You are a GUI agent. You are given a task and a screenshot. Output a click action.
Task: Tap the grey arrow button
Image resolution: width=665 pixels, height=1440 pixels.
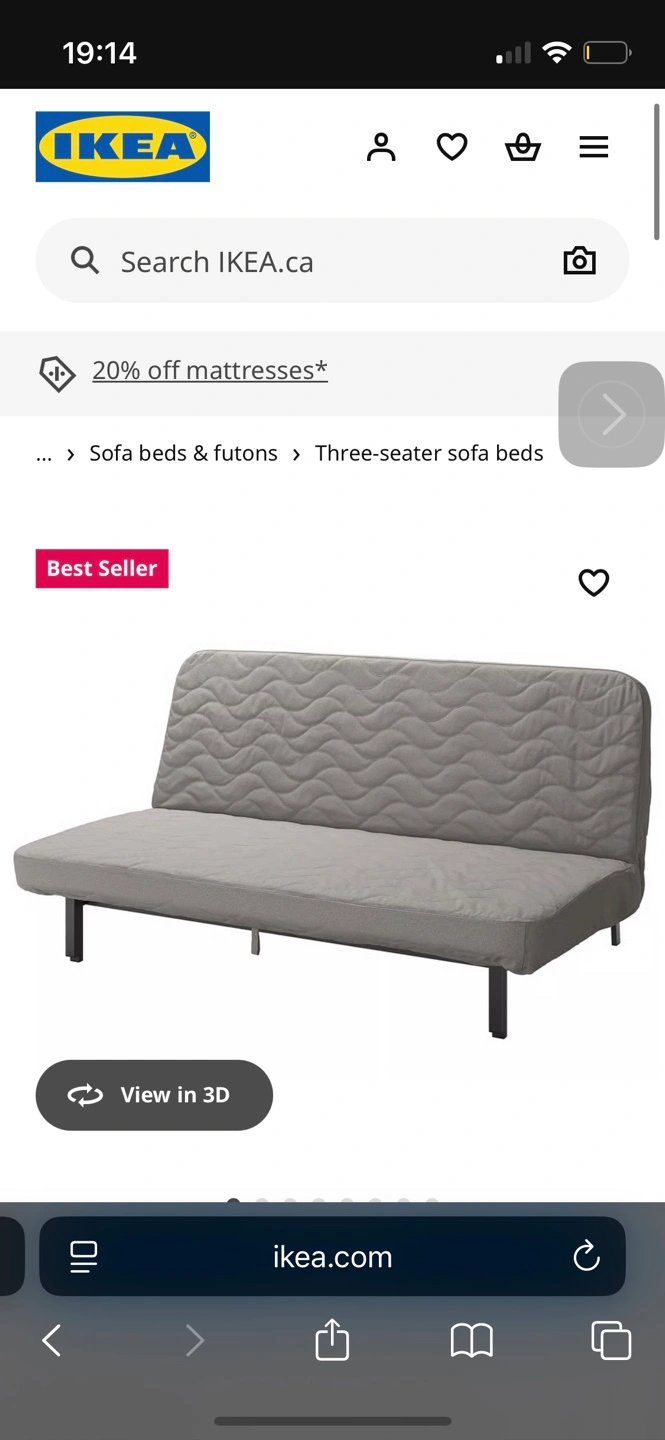(612, 414)
